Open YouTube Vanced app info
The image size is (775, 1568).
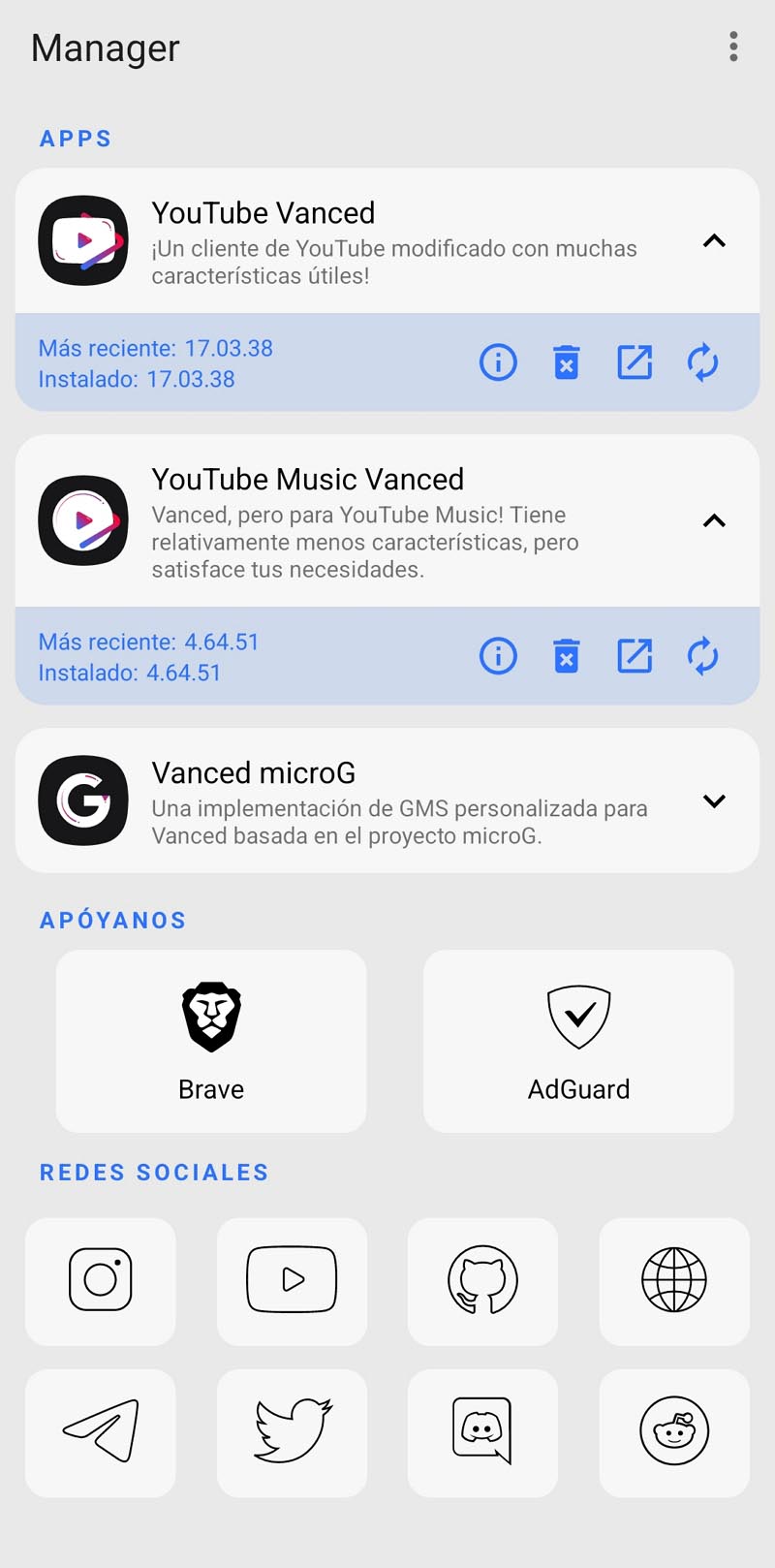(498, 362)
